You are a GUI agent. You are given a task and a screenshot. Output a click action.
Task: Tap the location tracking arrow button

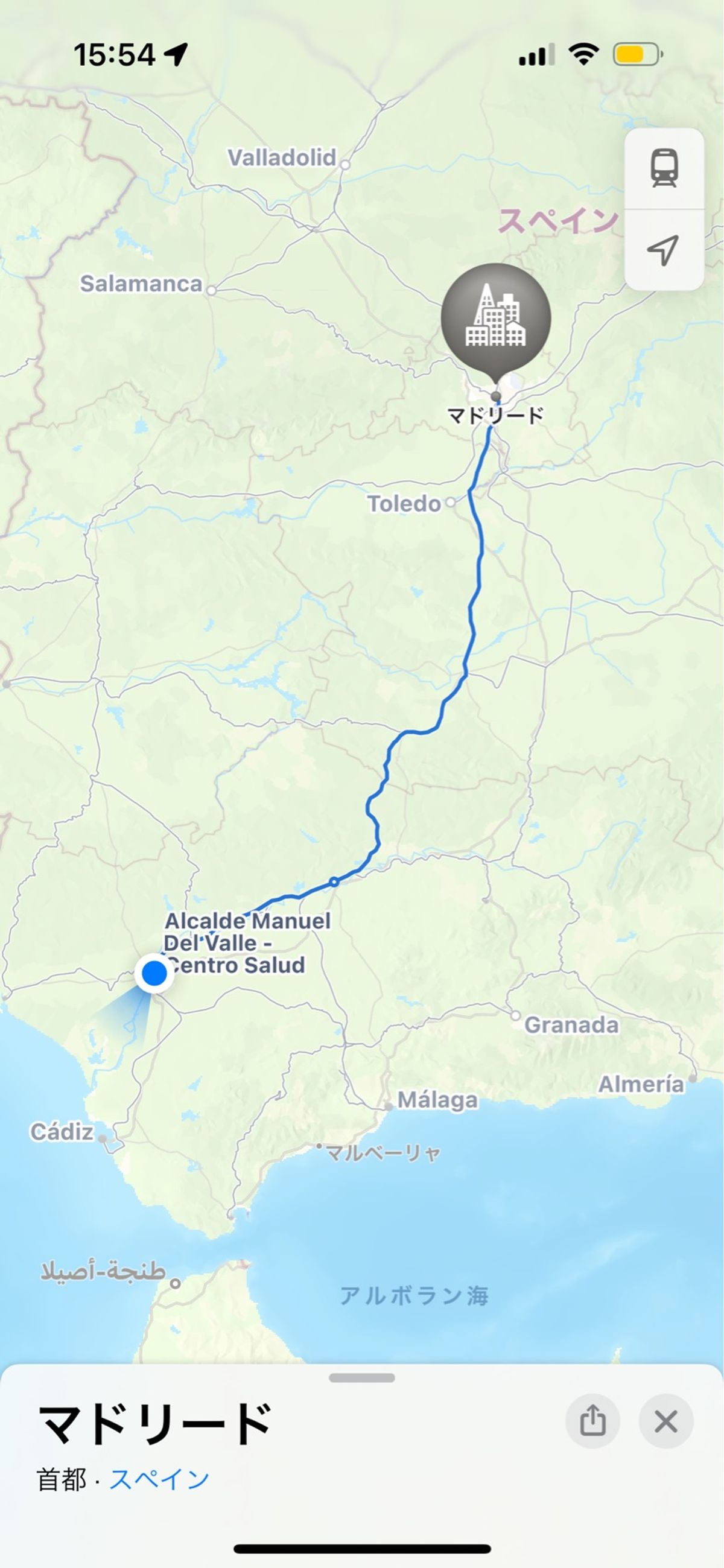pos(664,250)
